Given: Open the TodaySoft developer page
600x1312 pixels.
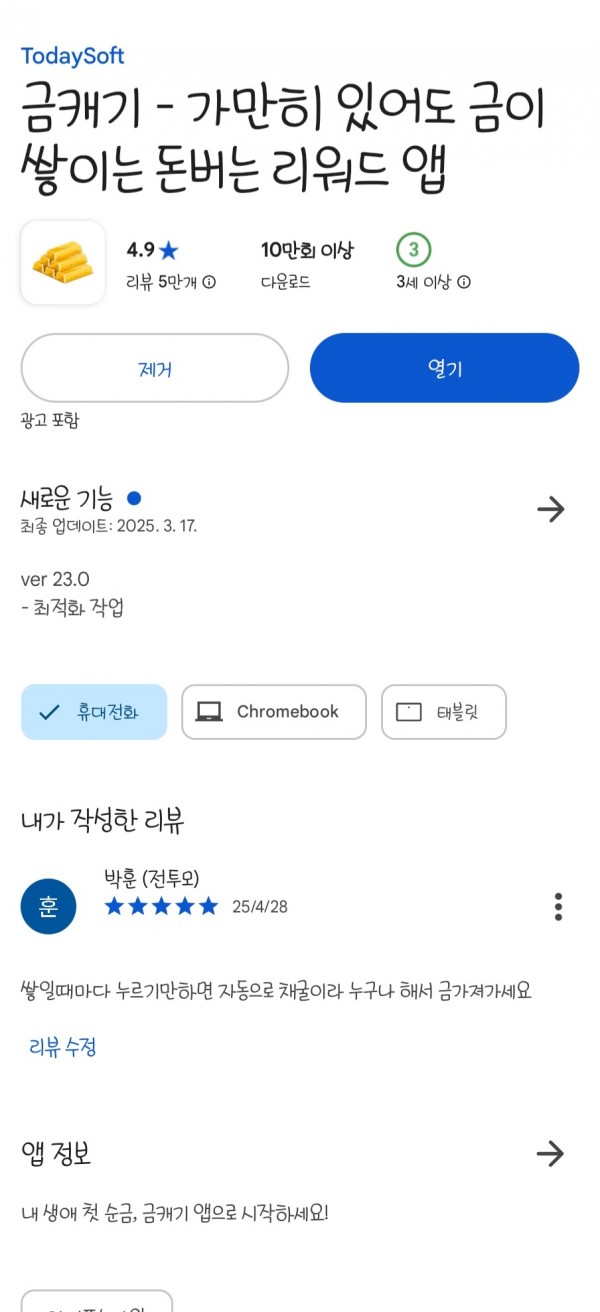Looking at the screenshot, I should pyautogui.click(x=72, y=56).
